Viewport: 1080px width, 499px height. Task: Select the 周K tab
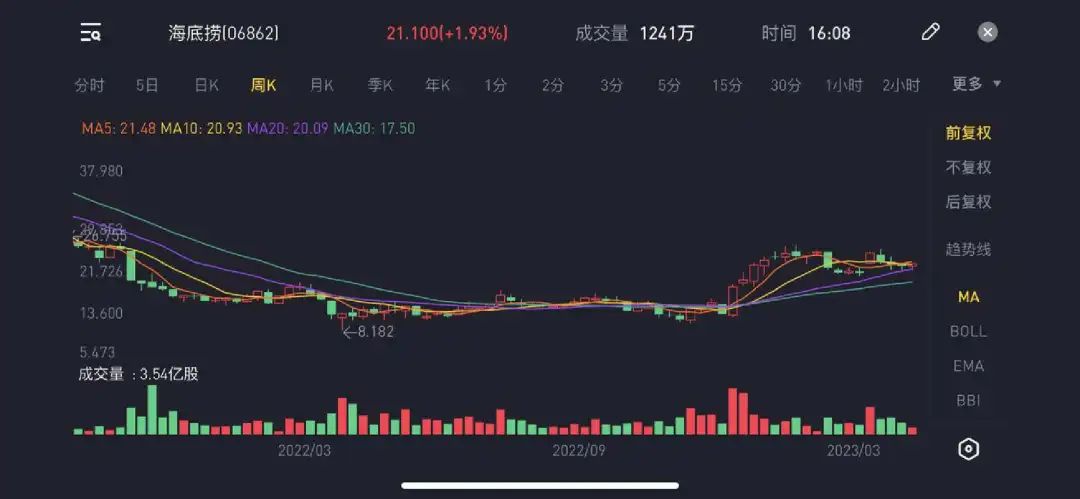(x=264, y=85)
